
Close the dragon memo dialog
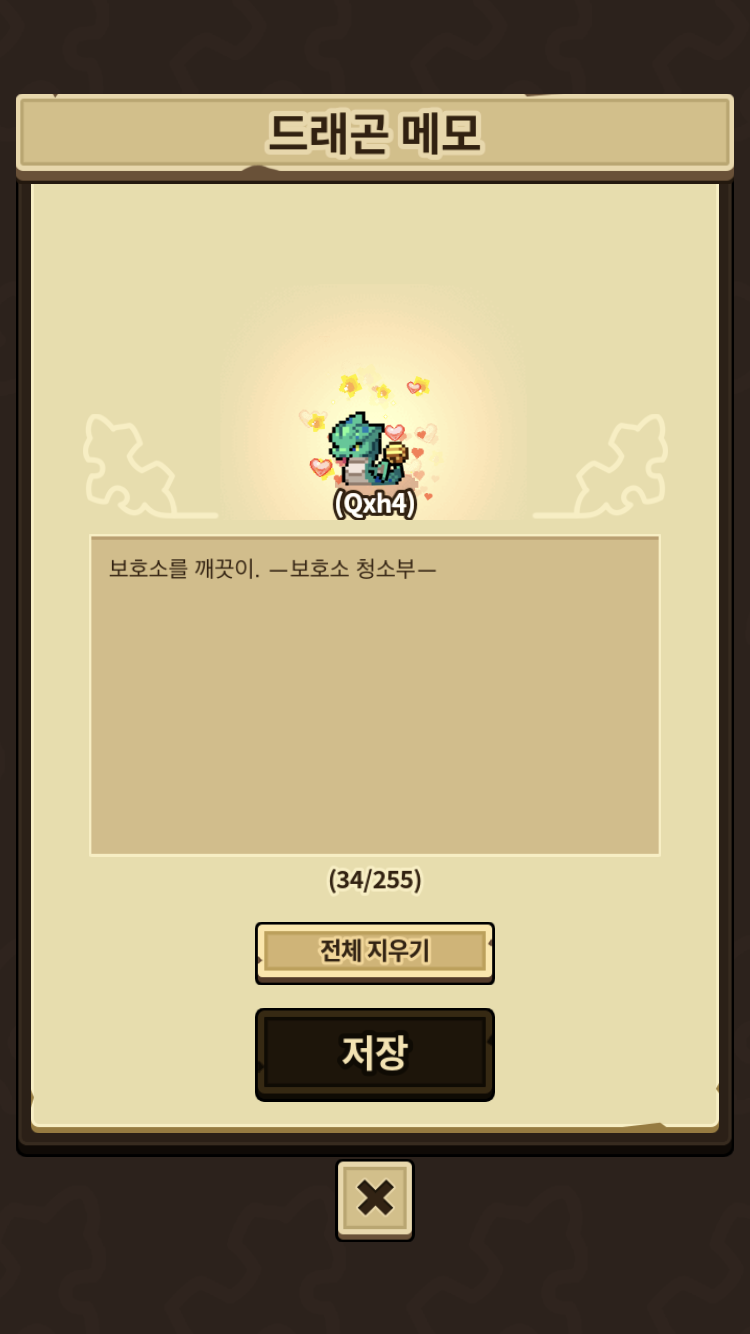375,1198
